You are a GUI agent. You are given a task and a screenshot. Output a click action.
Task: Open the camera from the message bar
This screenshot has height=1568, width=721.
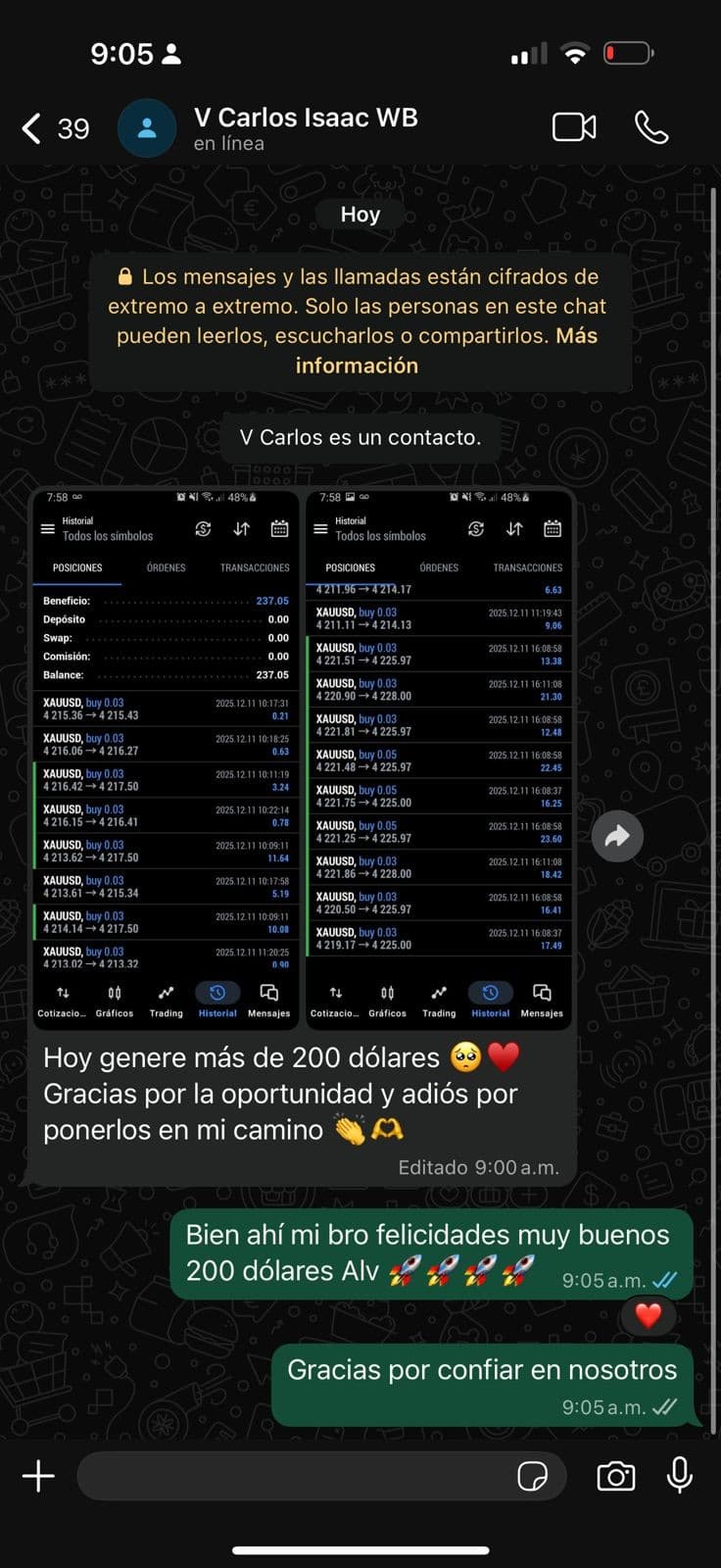click(615, 1475)
